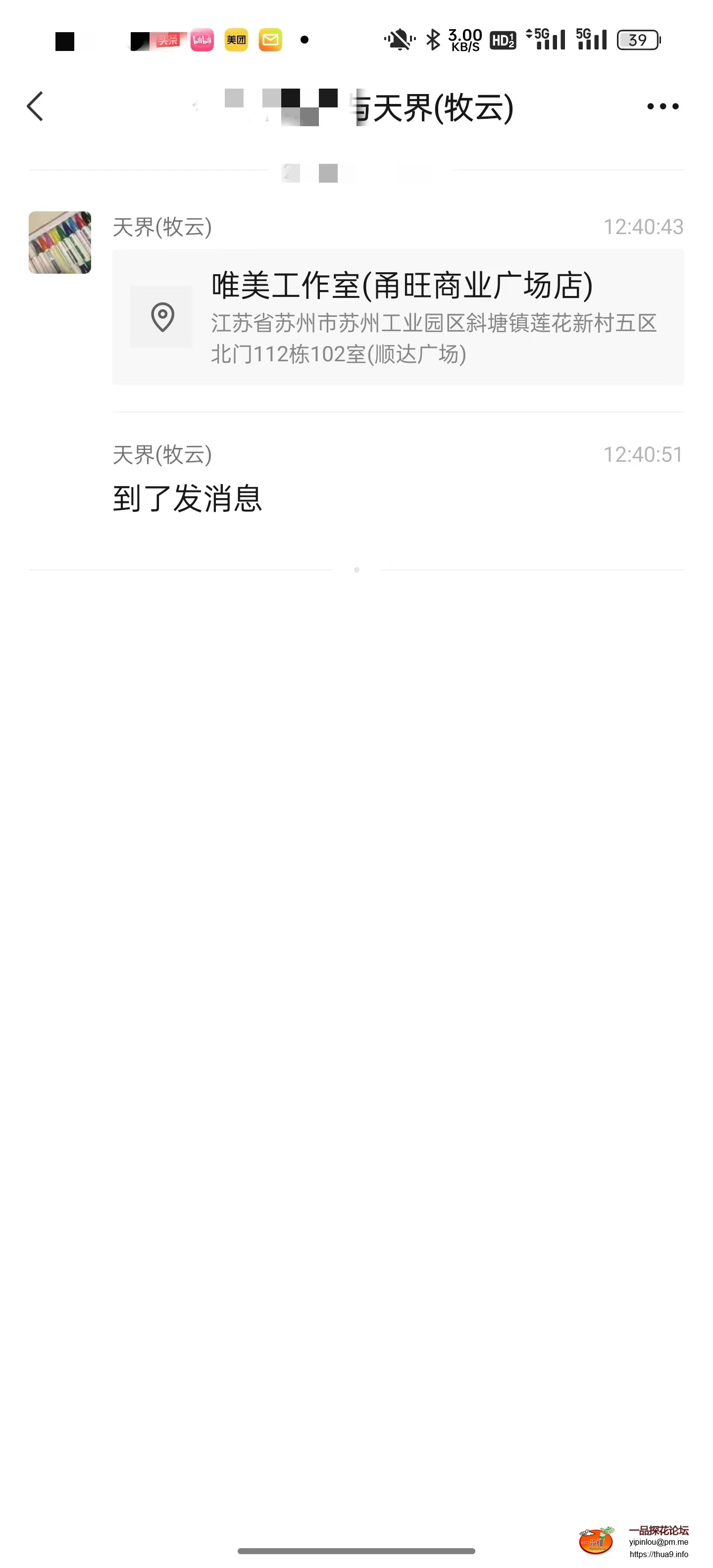The height and width of the screenshot is (1568, 713).
Task: Open the 美团 app notification icon
Action: (236, 40)
